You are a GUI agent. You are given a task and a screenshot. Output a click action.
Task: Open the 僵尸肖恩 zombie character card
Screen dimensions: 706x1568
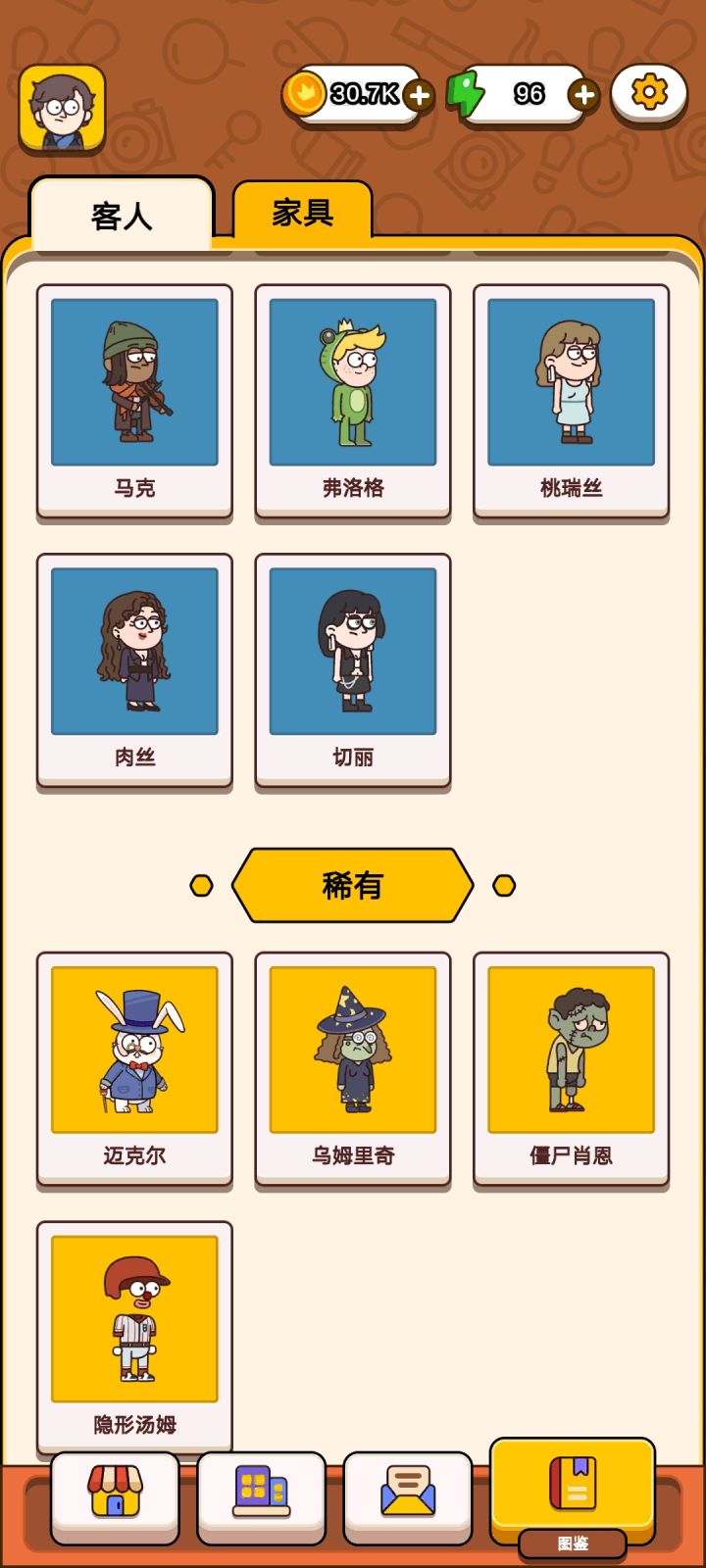(x=571, y=1067)
